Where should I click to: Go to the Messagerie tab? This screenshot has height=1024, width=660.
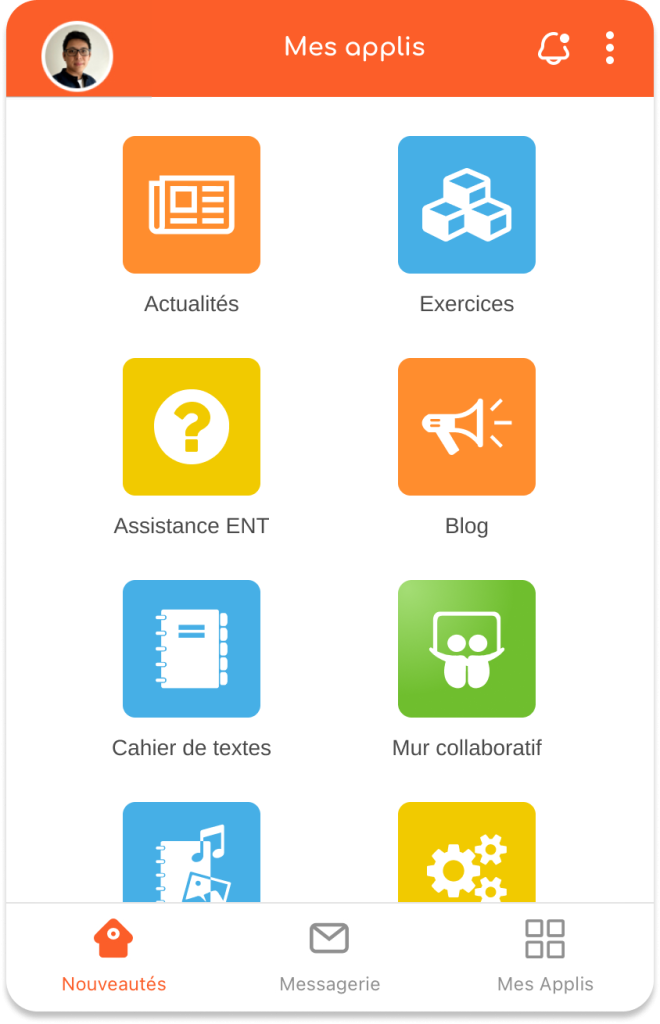point(329,956)
